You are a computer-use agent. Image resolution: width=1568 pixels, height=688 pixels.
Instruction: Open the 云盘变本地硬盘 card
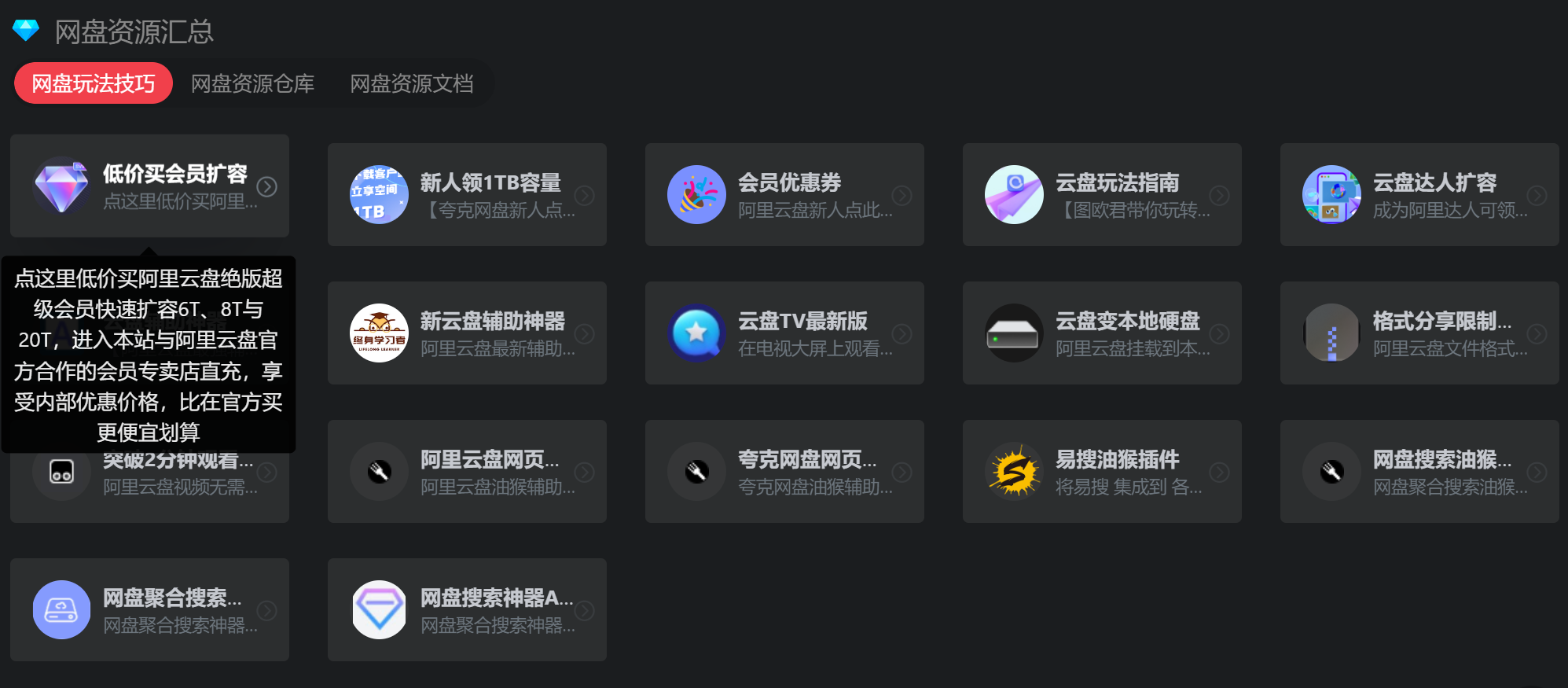click(1102, 333)
